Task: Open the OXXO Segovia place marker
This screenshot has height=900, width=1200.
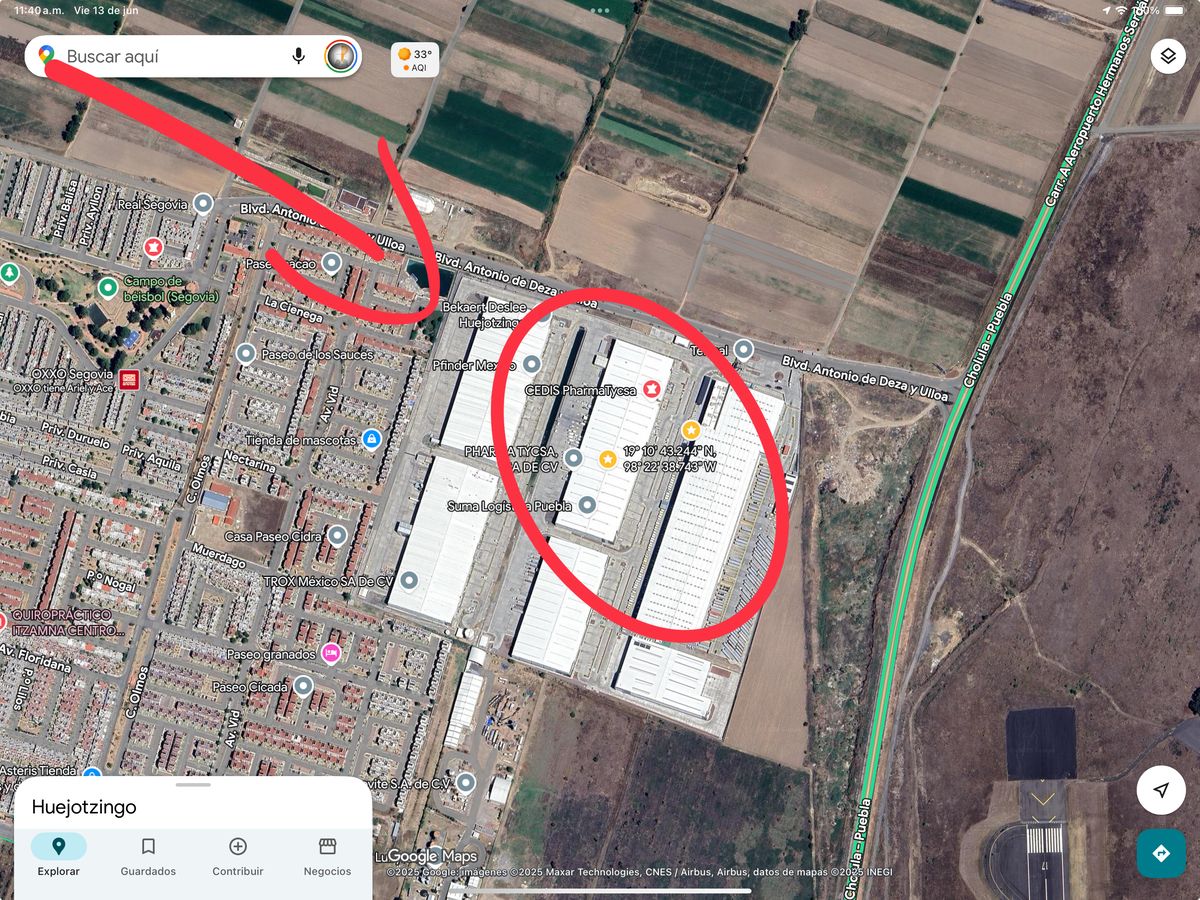Action: point(128,379)
